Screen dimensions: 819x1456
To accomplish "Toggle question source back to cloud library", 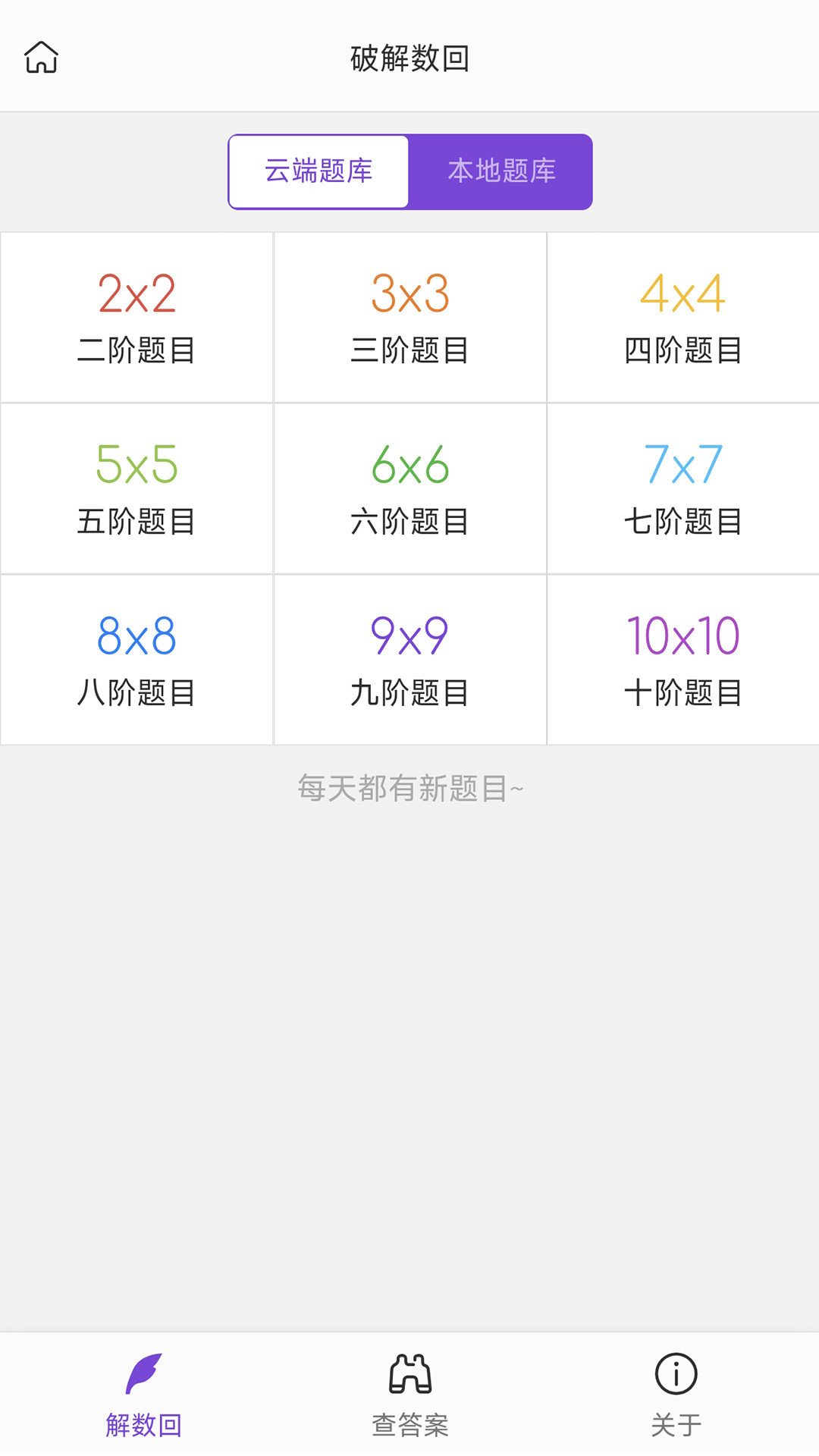I will [x=318, y=171].
